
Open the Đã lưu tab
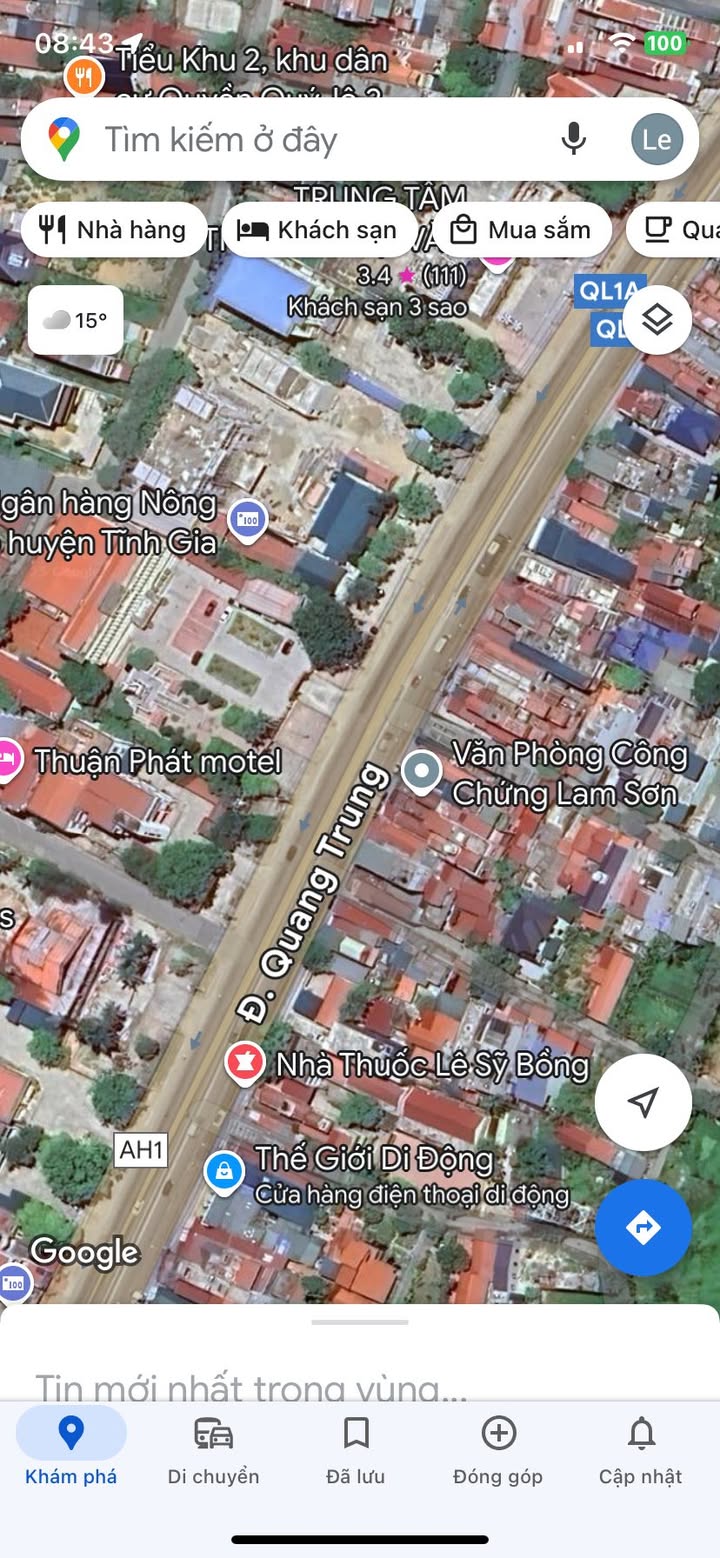[356, 1446]
